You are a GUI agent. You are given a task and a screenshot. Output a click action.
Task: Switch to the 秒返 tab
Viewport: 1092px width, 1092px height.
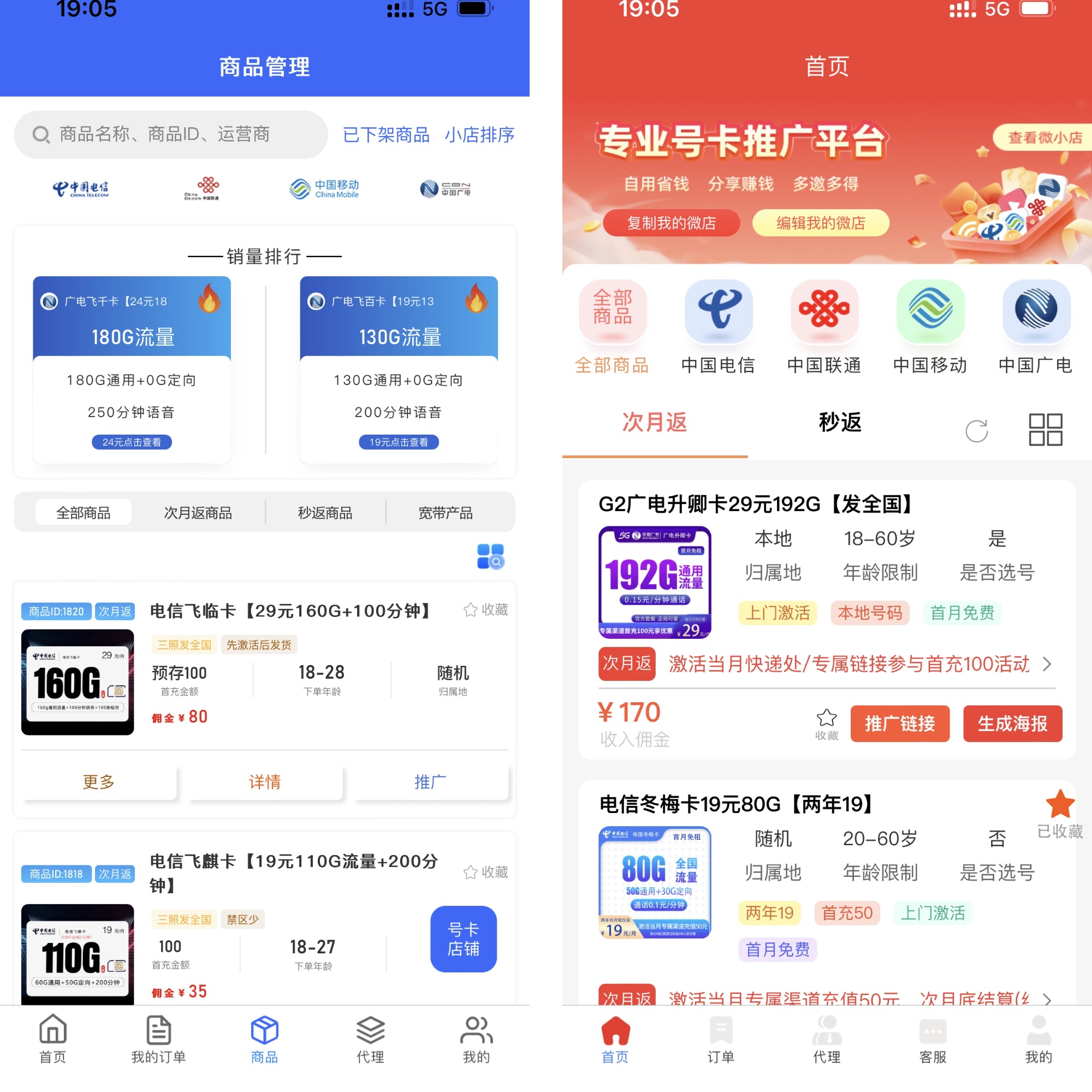pyautogui.click(x=840, y=422)
